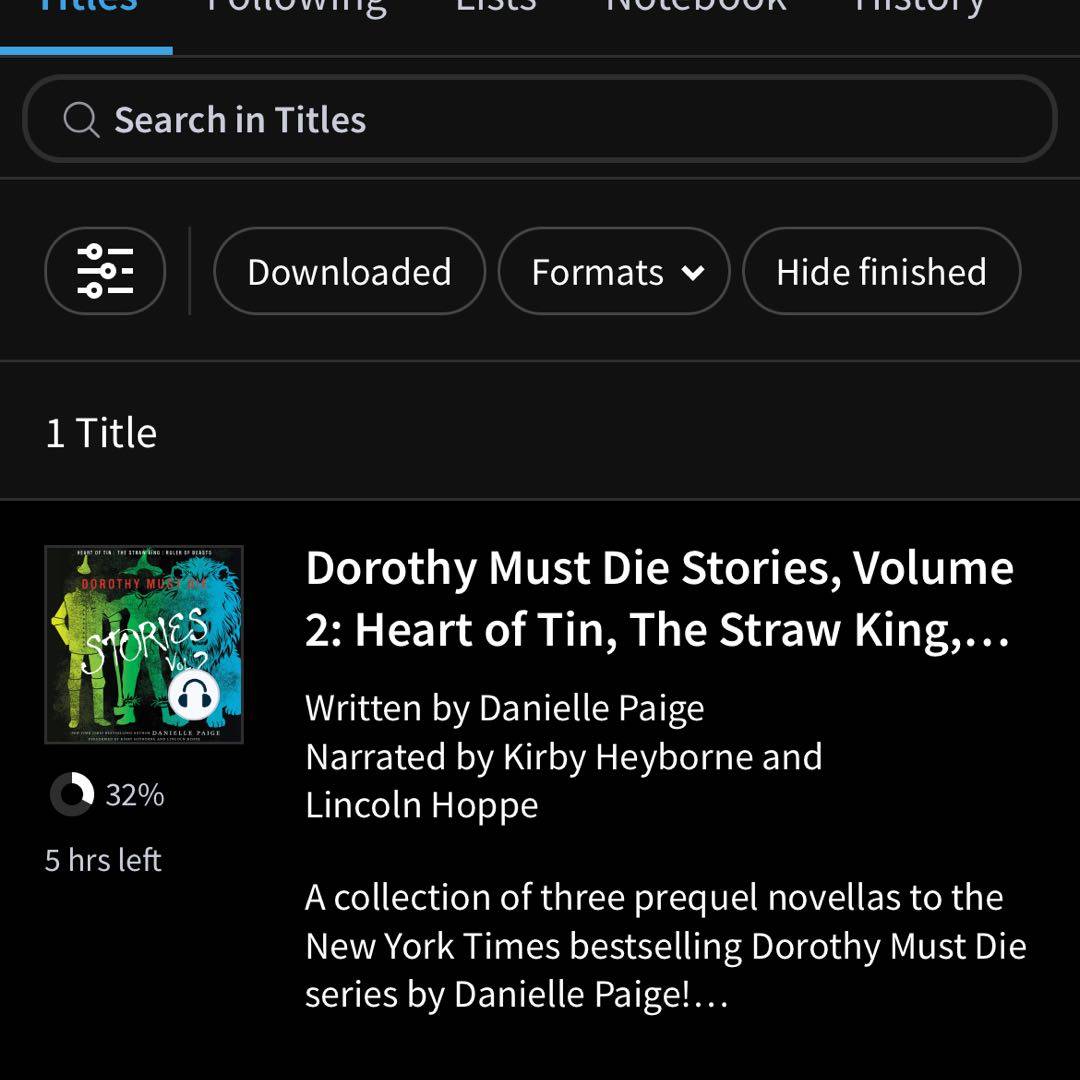Viewport: 1080px width, 1080px height.
Task: Open the Dorothy Must Die Stories, Volume 2 title
Action: pyautogui.click(x=660, y=599)
